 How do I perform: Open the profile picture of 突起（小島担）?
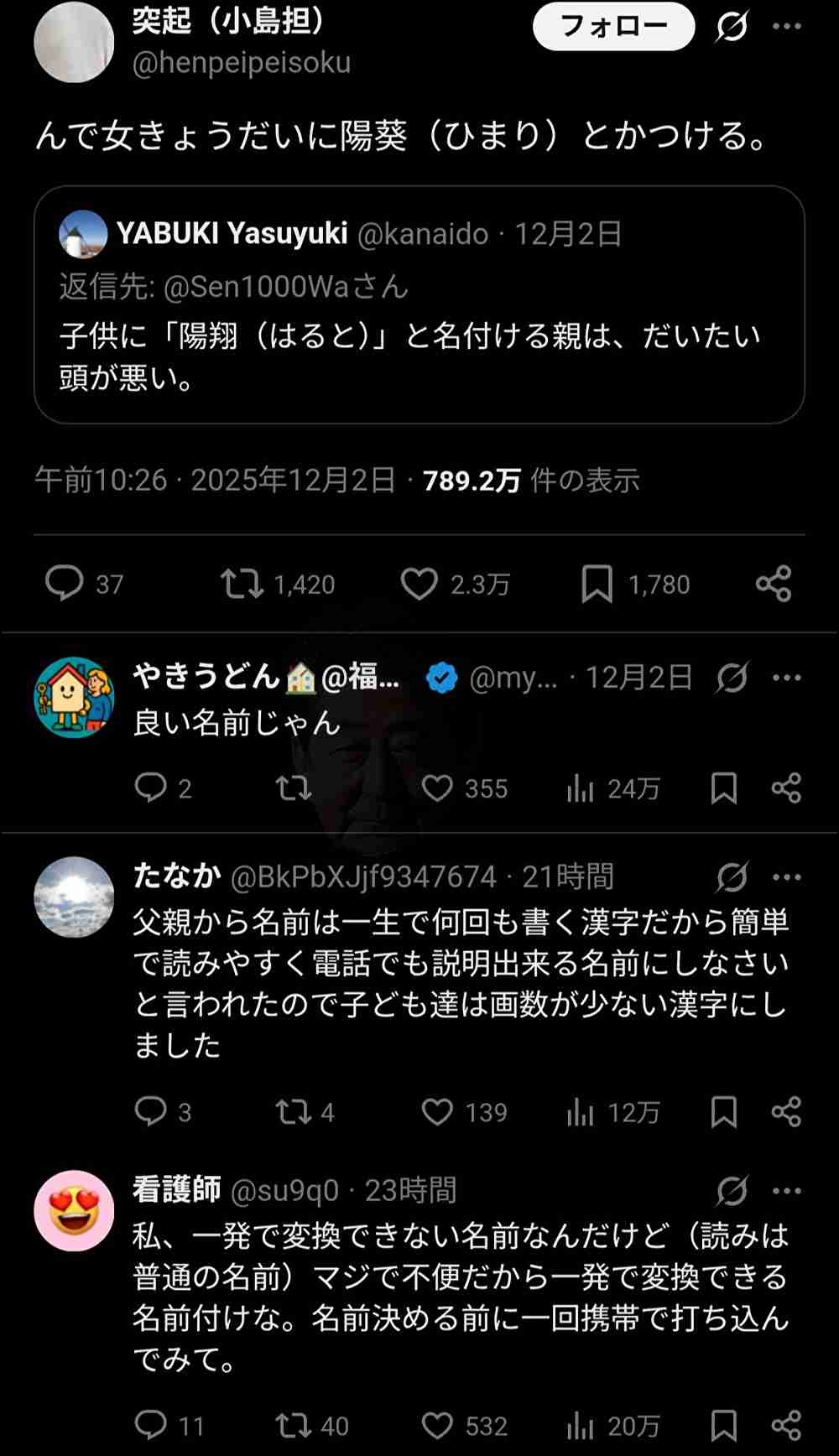pyautogui.click(x=74, y=44)
